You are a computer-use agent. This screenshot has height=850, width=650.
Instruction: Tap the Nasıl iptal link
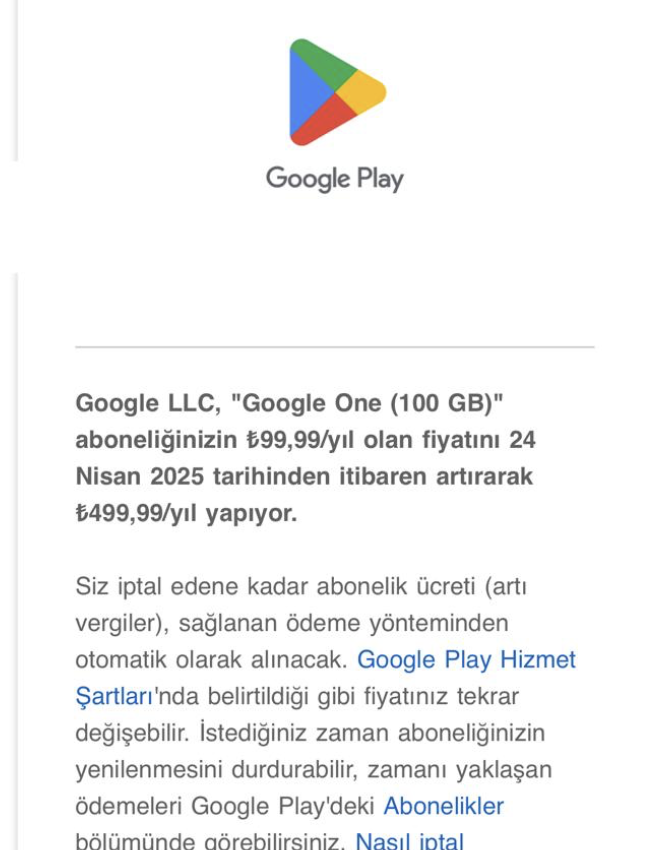click(409, 840)
